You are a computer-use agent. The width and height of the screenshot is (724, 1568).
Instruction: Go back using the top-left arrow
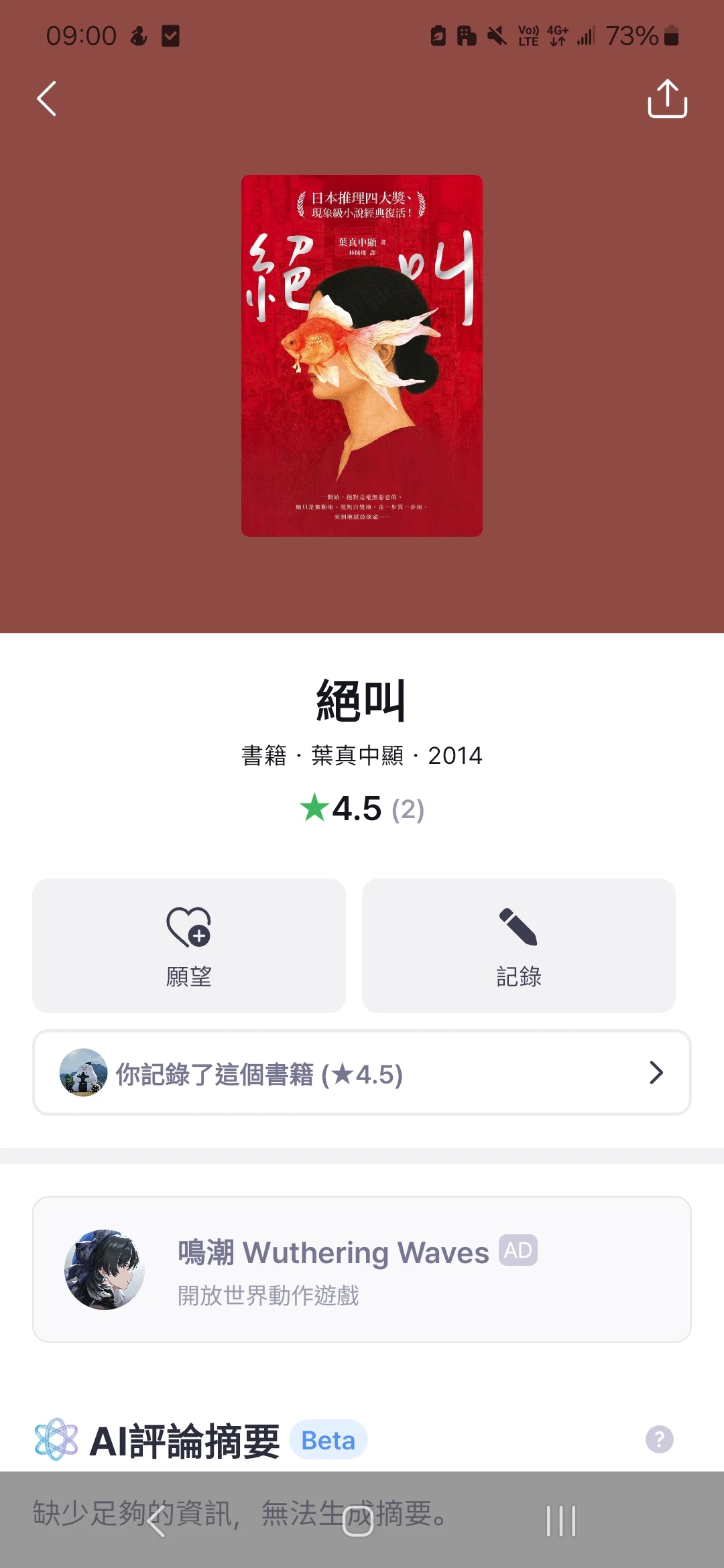tap(46, 99)
